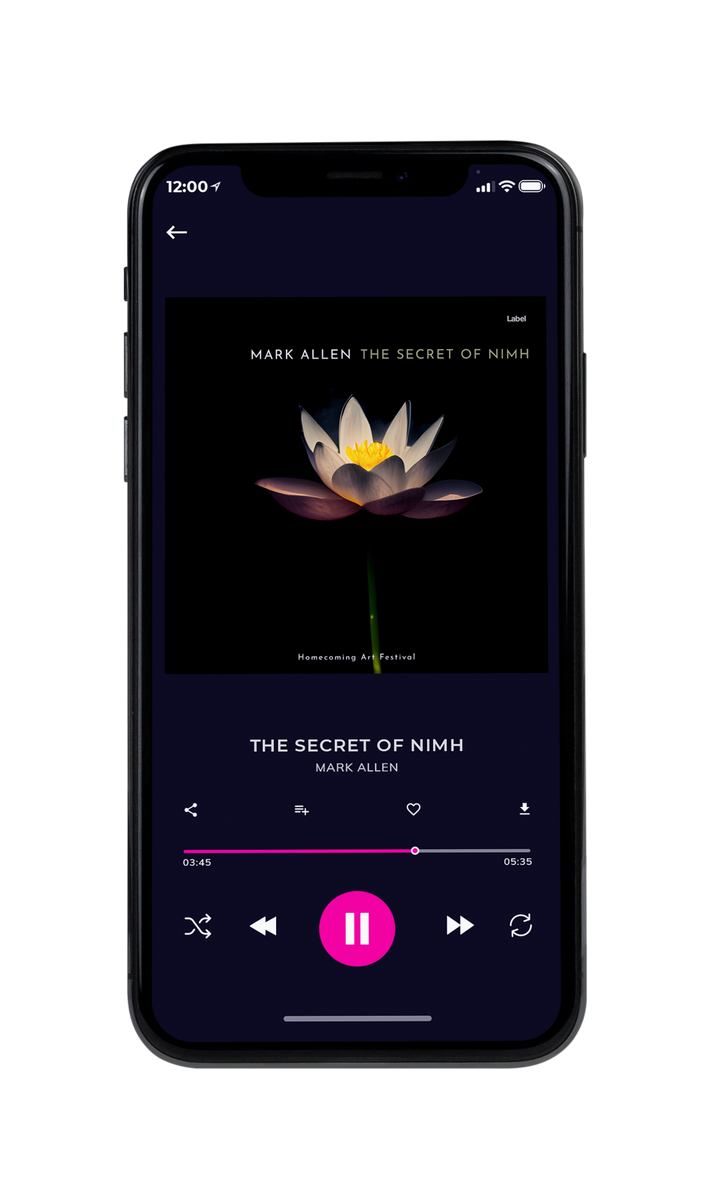This screenshot has width=720, height=1200.
Task: Download the current song
Action: tap(524, 809)
